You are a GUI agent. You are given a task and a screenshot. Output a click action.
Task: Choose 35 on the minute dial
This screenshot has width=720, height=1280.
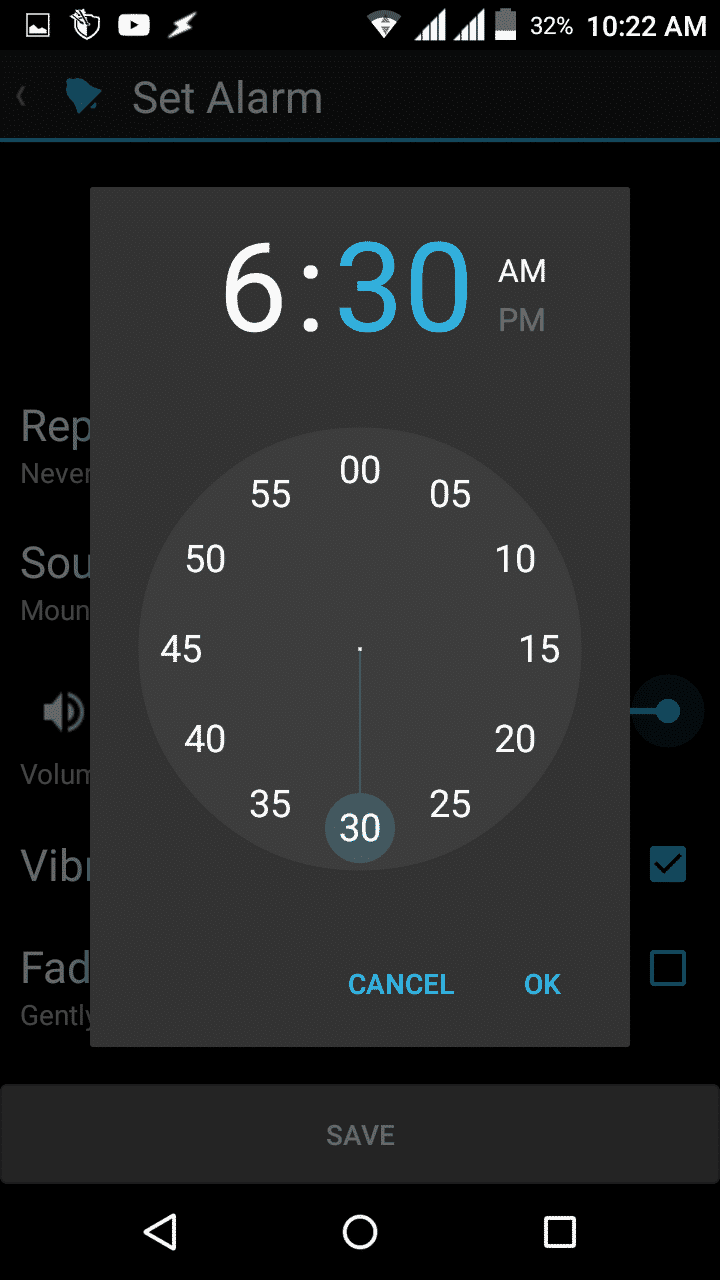pyautogui.click(x=270, y=804)
